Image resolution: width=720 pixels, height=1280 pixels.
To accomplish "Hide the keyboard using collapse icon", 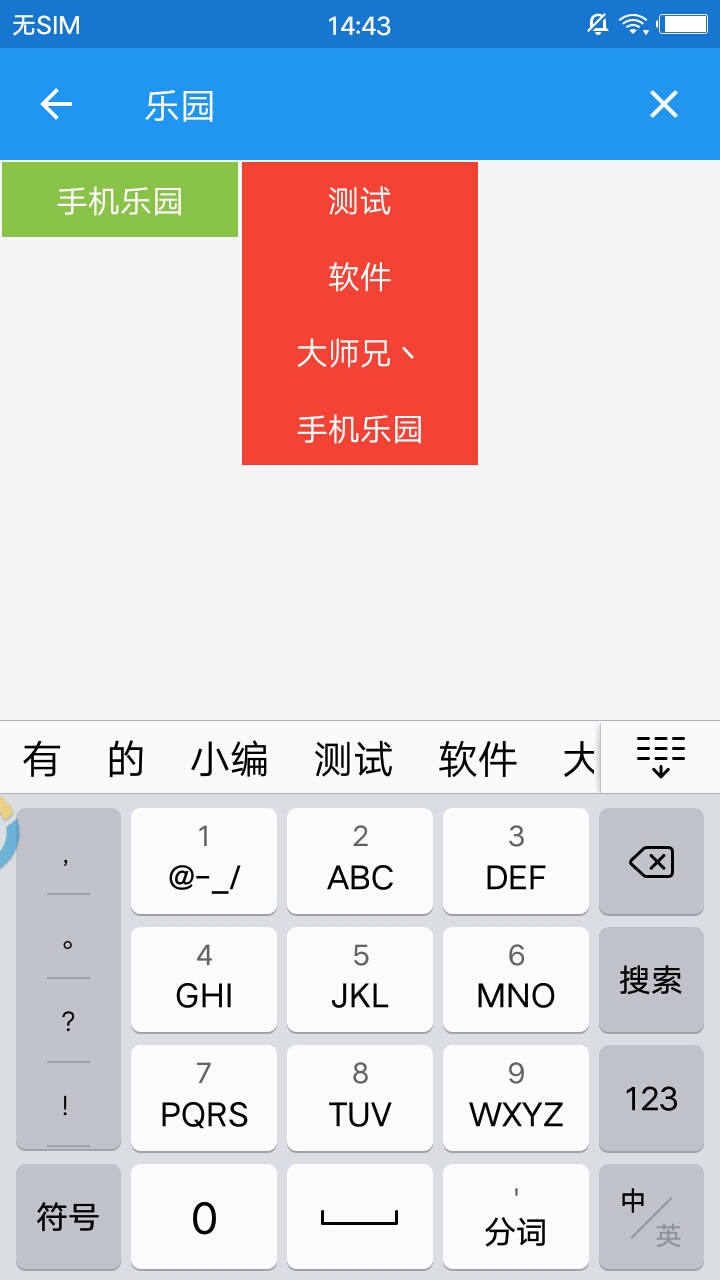I will point(661,757).
